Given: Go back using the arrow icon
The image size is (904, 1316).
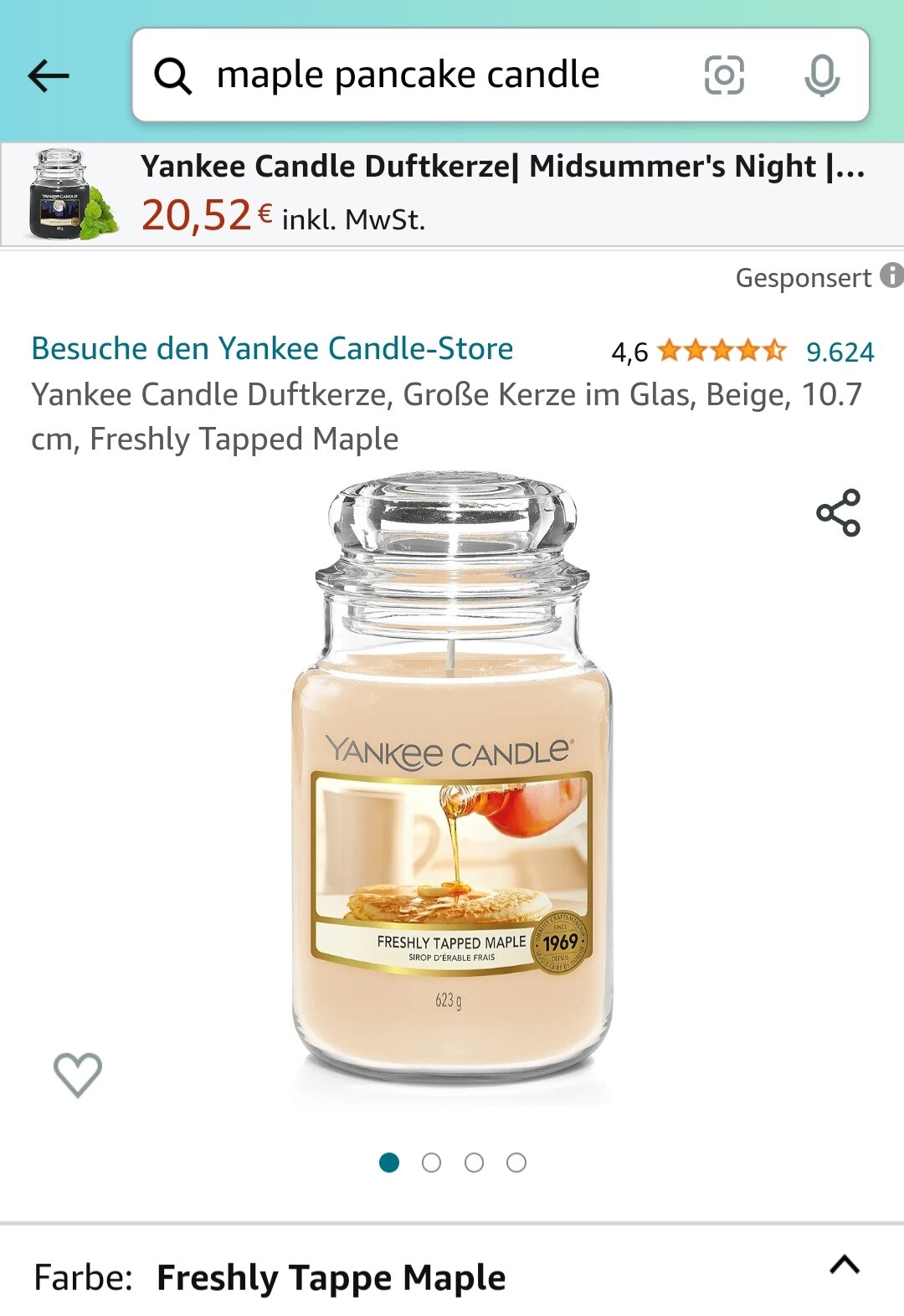Looking at the screenshot, I should click(x=49, y=76).
